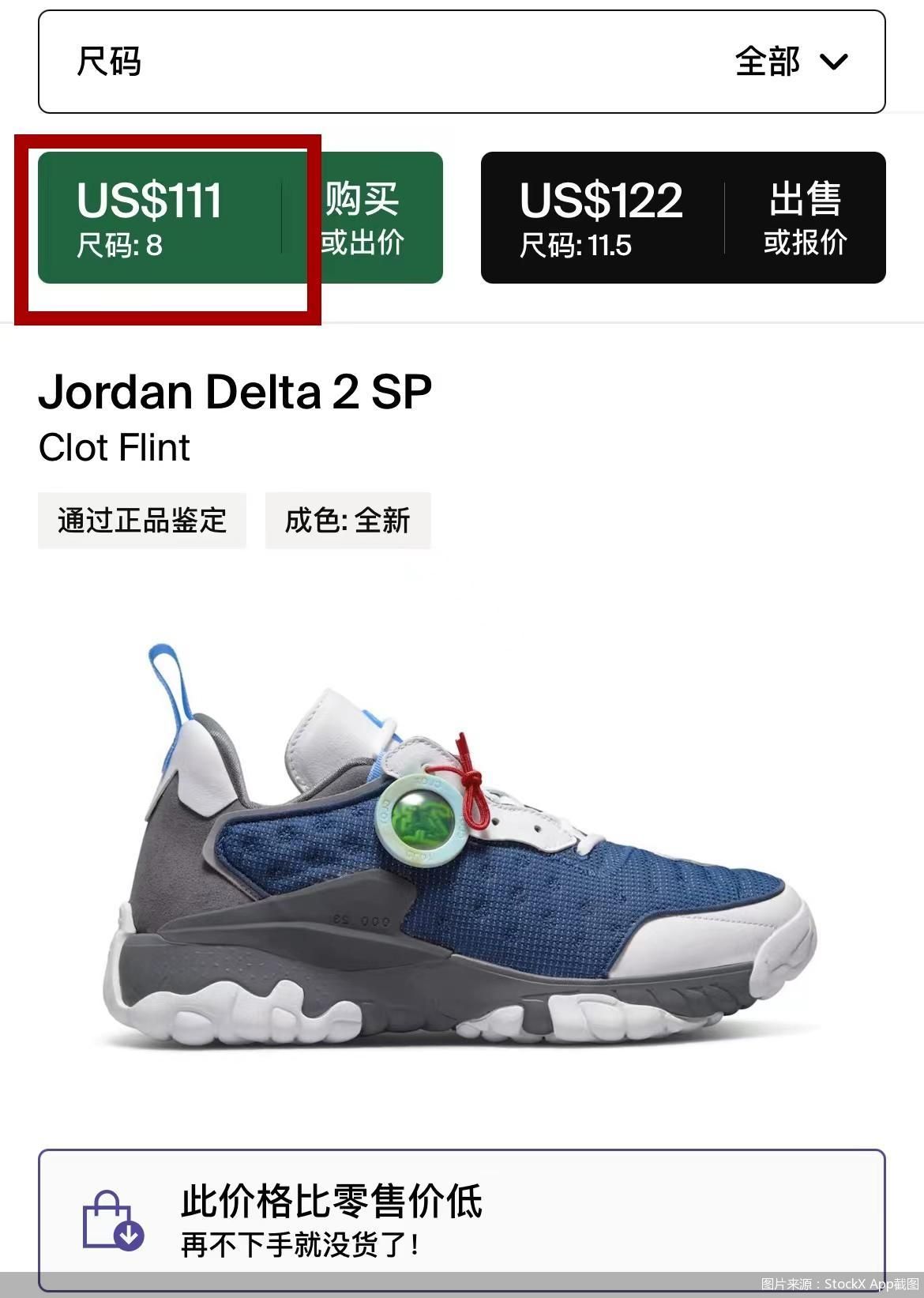The image size is (924, 1298).
Task: Tap the green US$111 购买或出价 button
Action: 240,217
